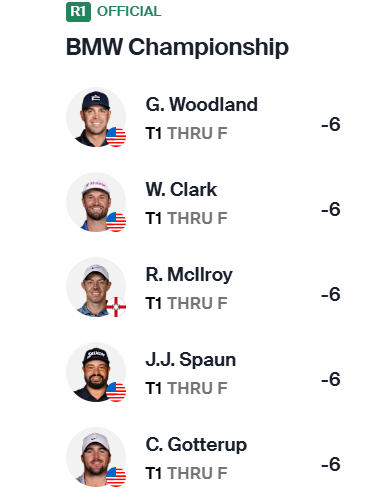The height and width of the screenshot is (500, 386).
Task: Select J.J. Spaun's leaderboard row
Action: pos(203,372)
